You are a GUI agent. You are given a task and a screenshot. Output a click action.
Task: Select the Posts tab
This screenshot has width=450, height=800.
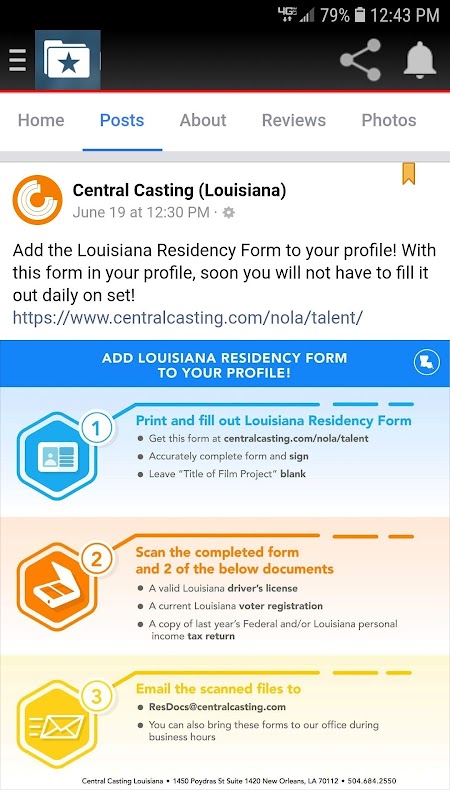point(122,120)
